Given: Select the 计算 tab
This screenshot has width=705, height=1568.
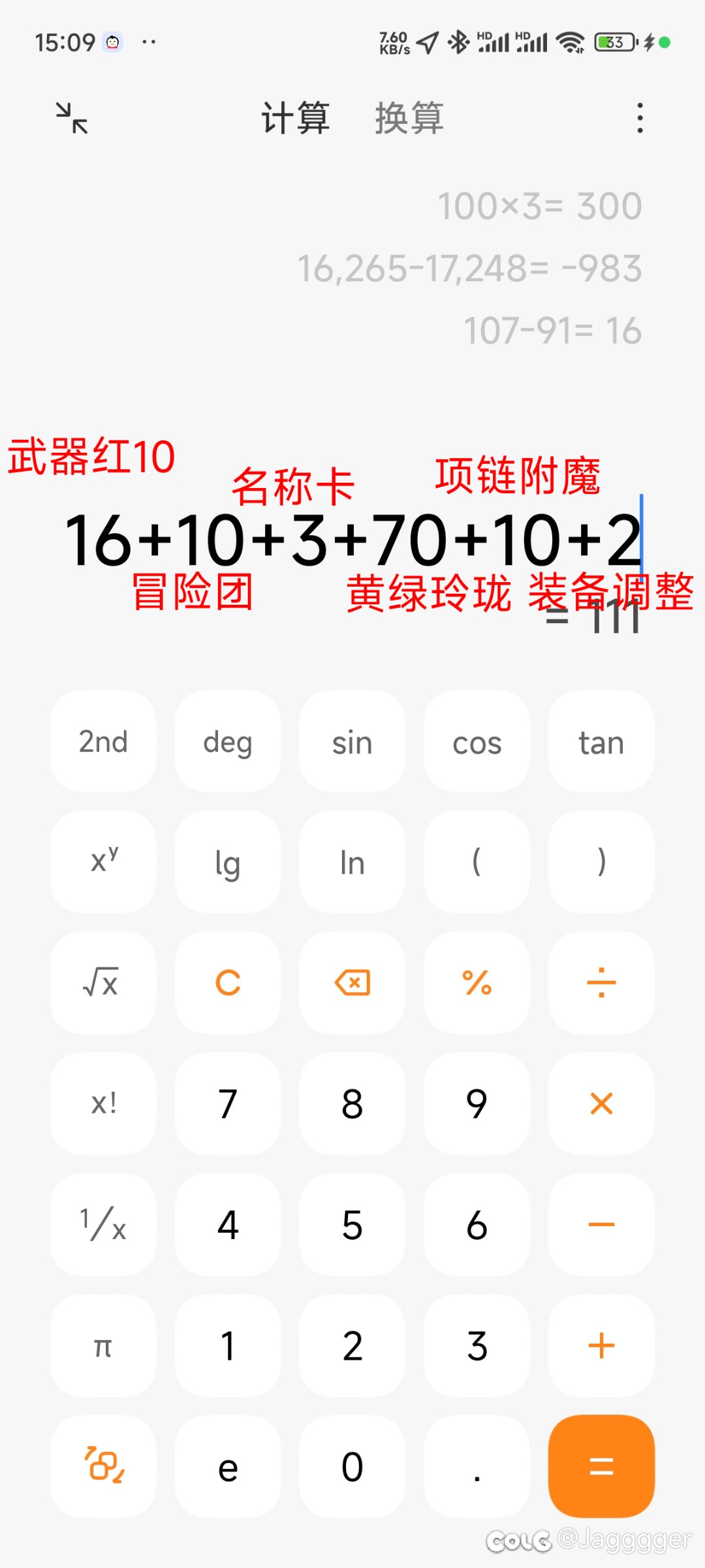Looking at the screenshot, I should coord(296,118).
